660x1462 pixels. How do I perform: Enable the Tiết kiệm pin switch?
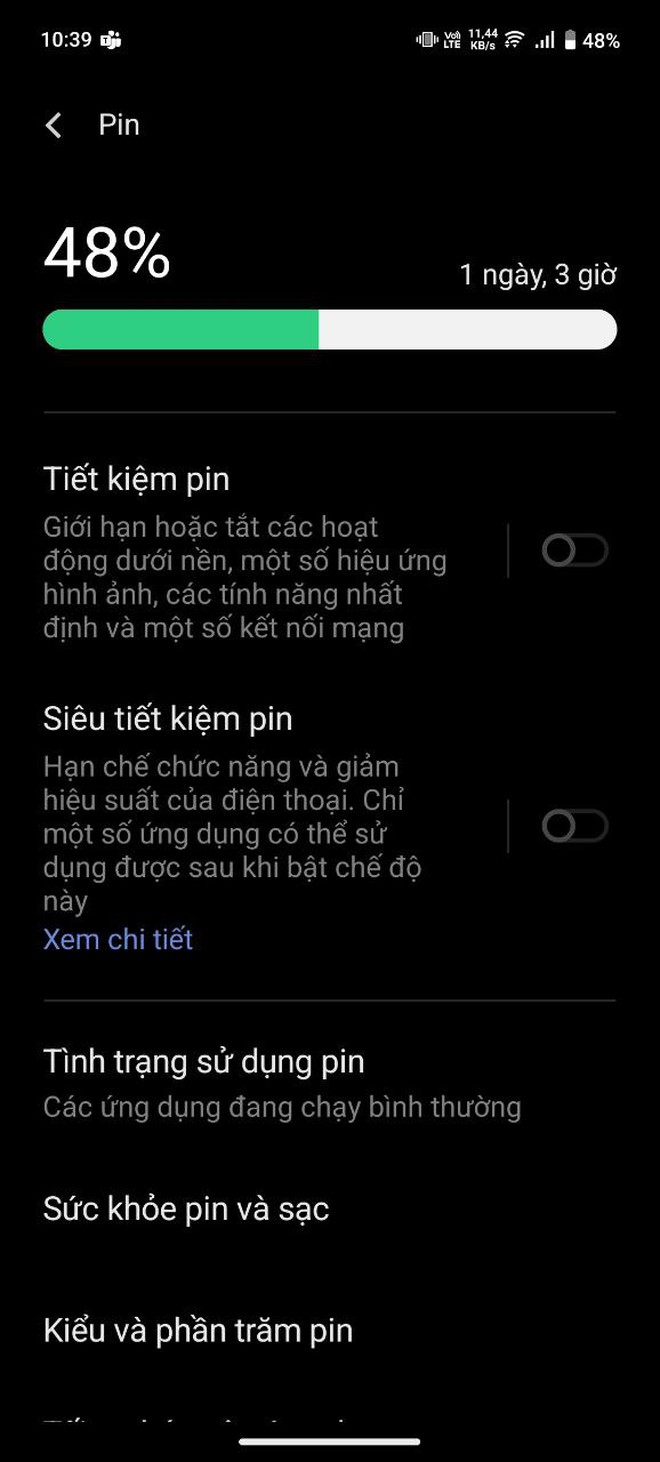[x=574, y=550]
